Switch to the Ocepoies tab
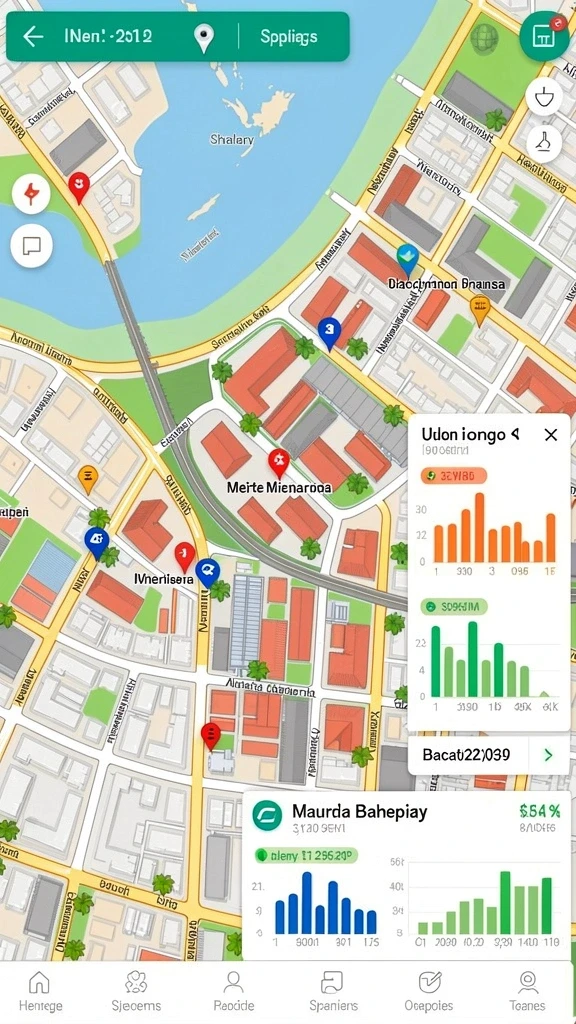This screenshot has height=1024, width=576. pos(428,991)
